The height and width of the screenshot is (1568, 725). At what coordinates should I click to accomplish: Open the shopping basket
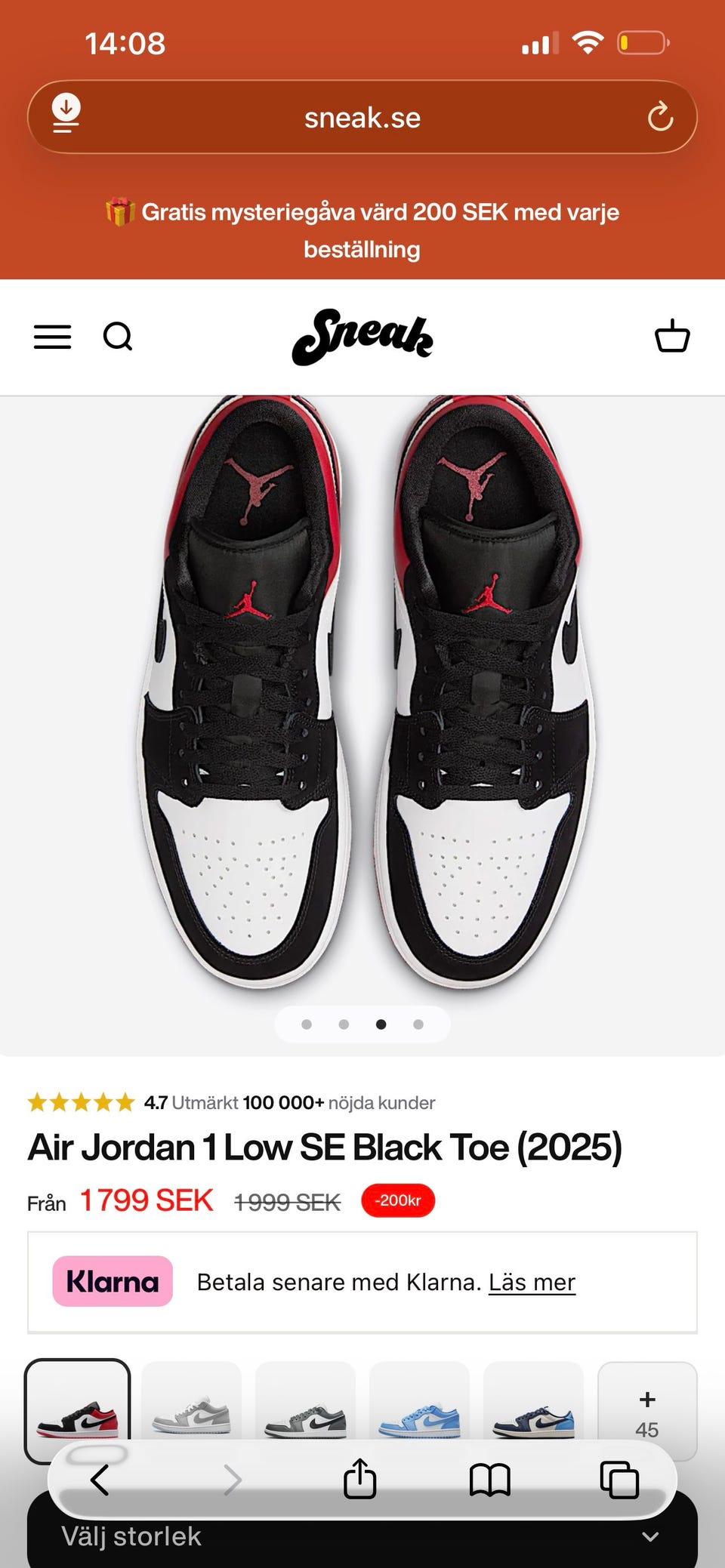pos(672,337)
